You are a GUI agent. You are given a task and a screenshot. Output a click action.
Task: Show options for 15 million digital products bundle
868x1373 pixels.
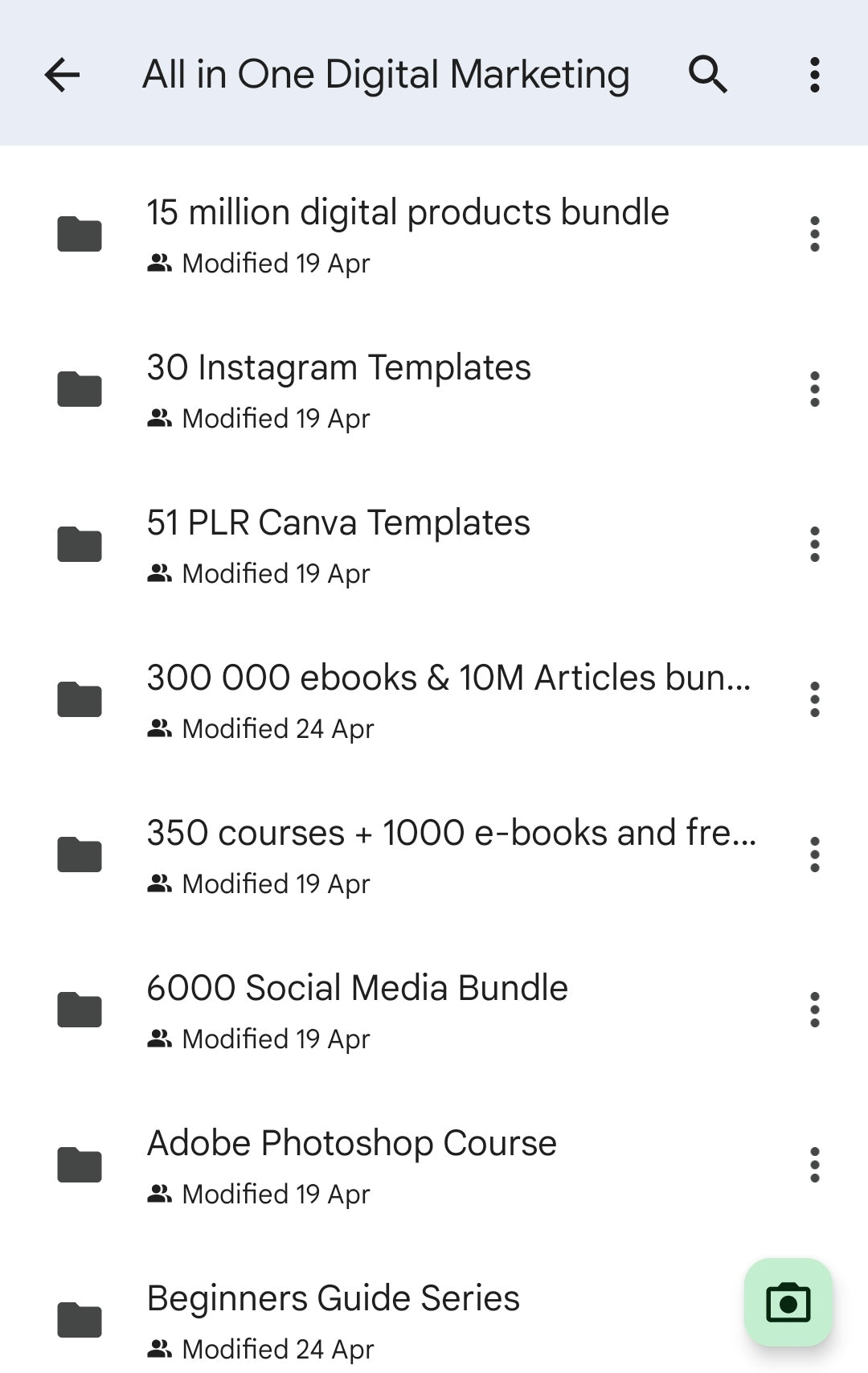[x=814, y=234]
